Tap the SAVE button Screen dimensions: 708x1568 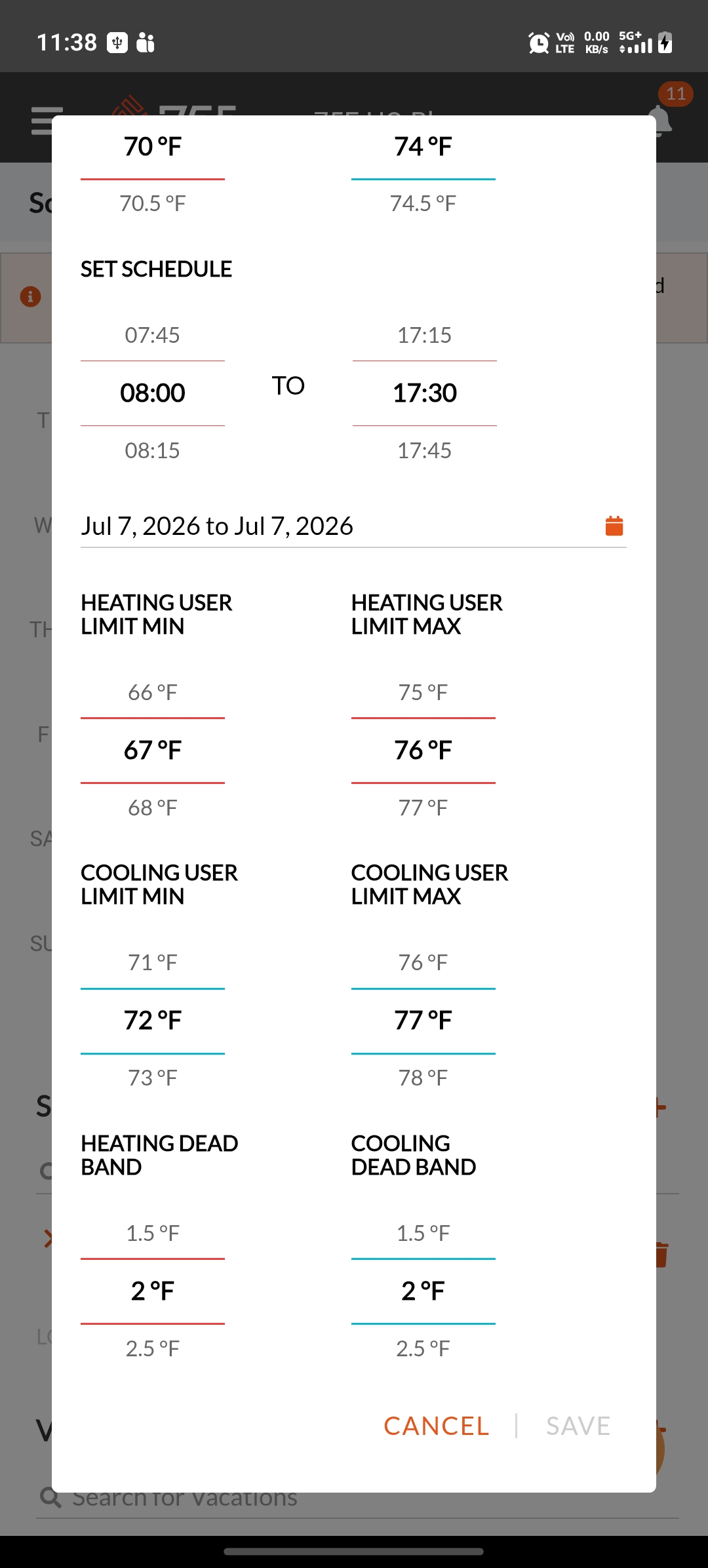(578, 1426)
